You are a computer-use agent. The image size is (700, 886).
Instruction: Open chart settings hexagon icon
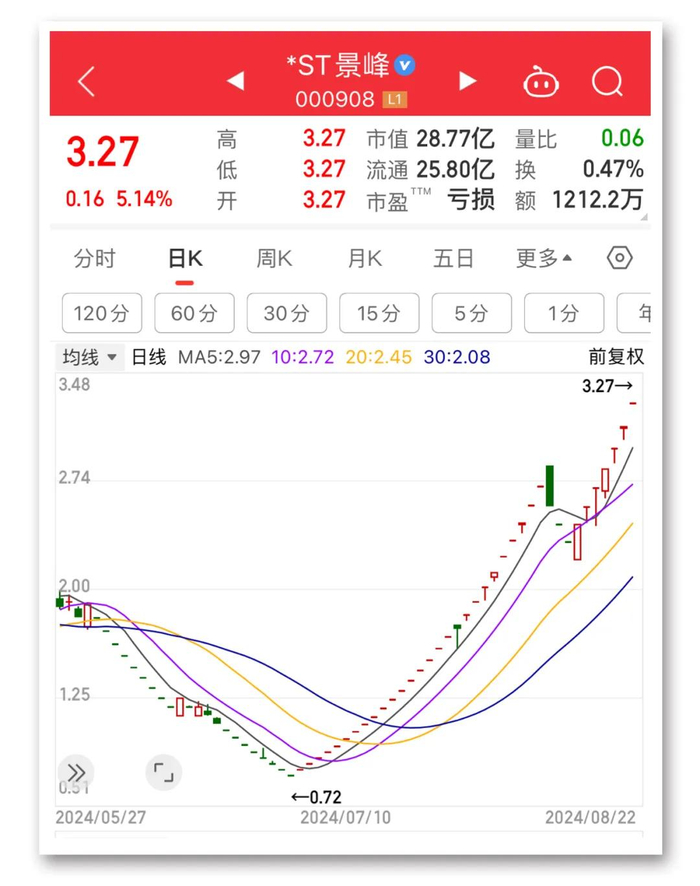[x=620, y=259]
